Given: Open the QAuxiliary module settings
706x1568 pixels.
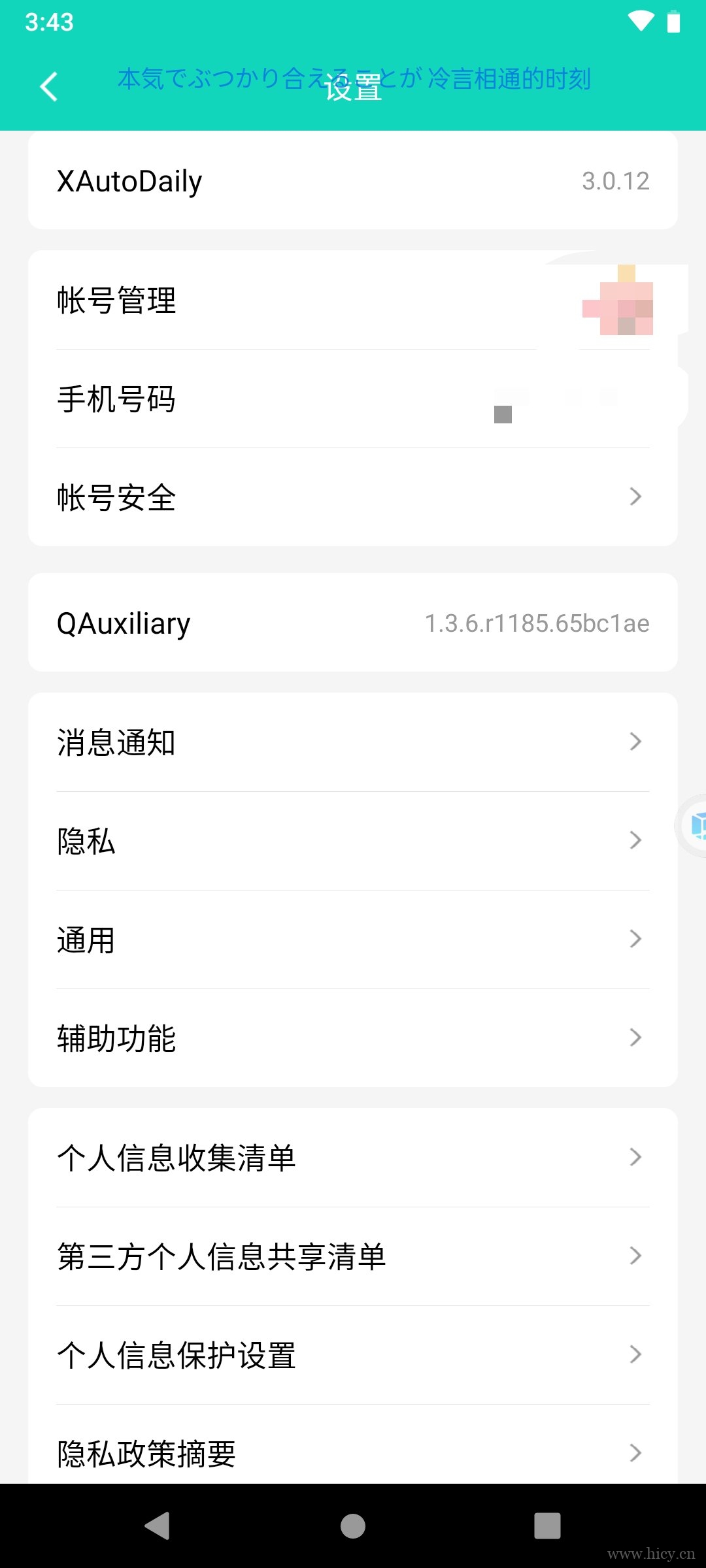Looking at the screenshot, I should point(353,622).
